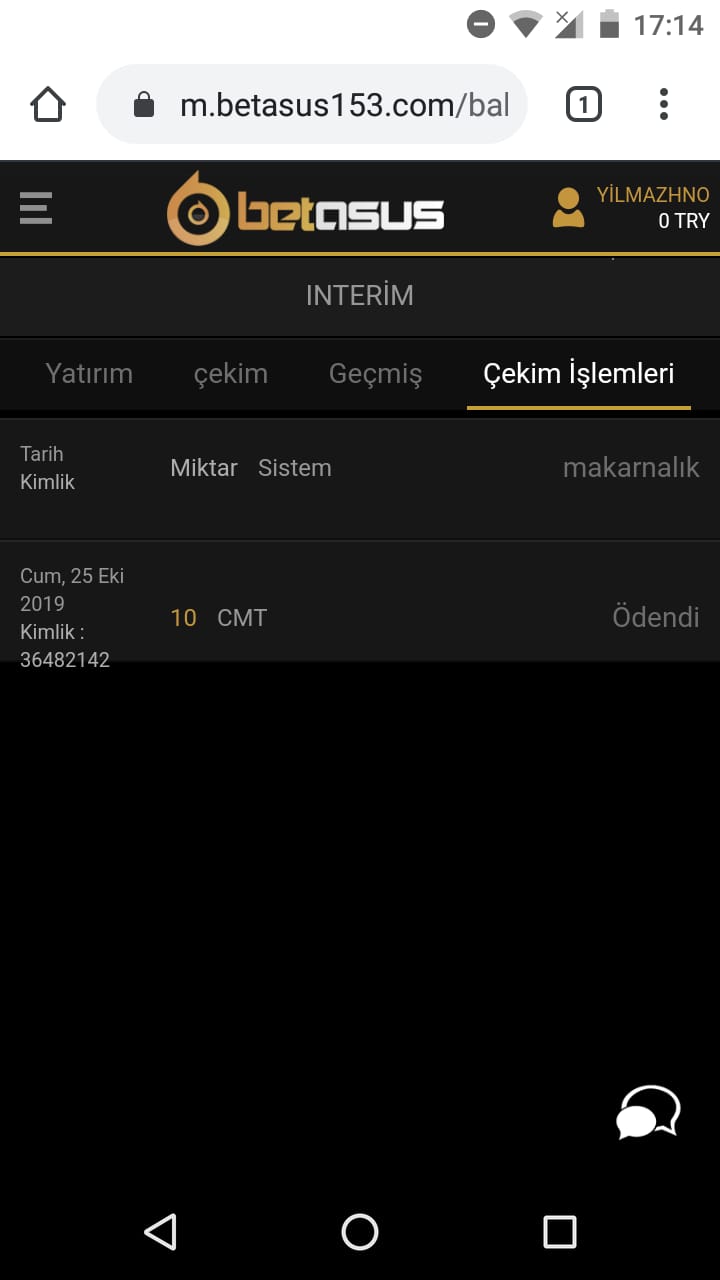This screenshot has width=720, height=1280.
Task: Edit the m.betasus153.com address bar
Action: 330,104
